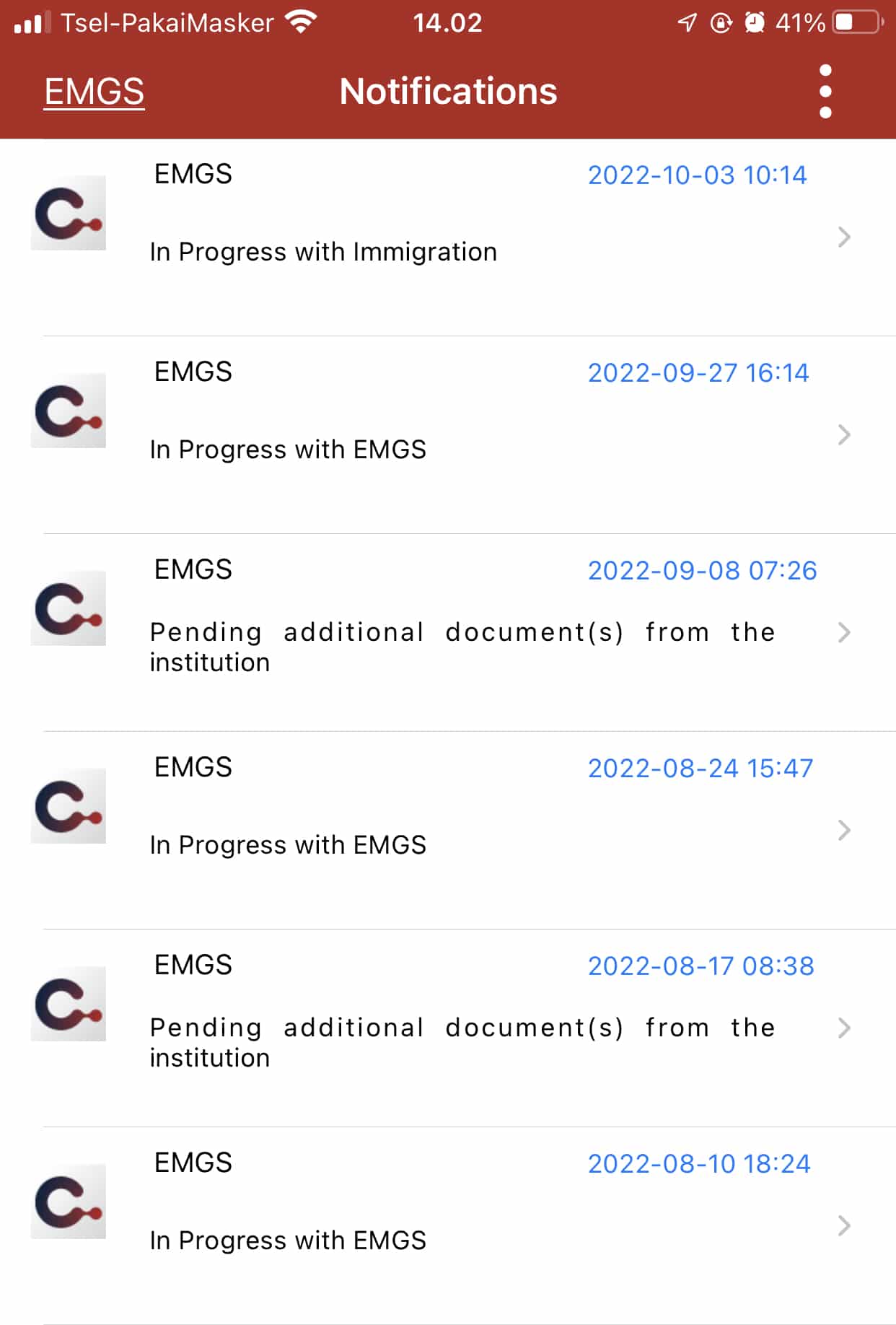Open the notification dated 2022-09-27 16:14
This screenshot has width=896, height=1325.
[447, 435]
